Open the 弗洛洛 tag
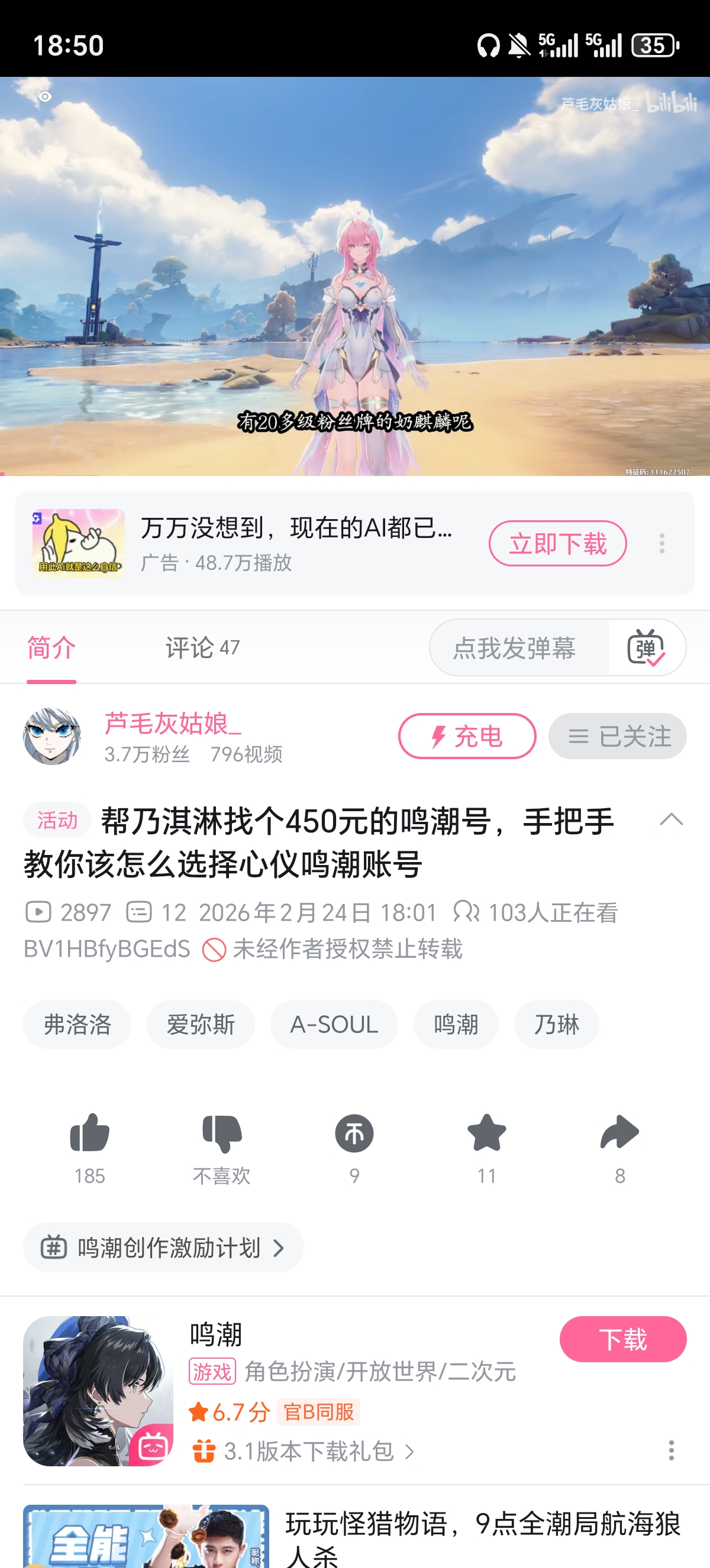 [78, 1025]
